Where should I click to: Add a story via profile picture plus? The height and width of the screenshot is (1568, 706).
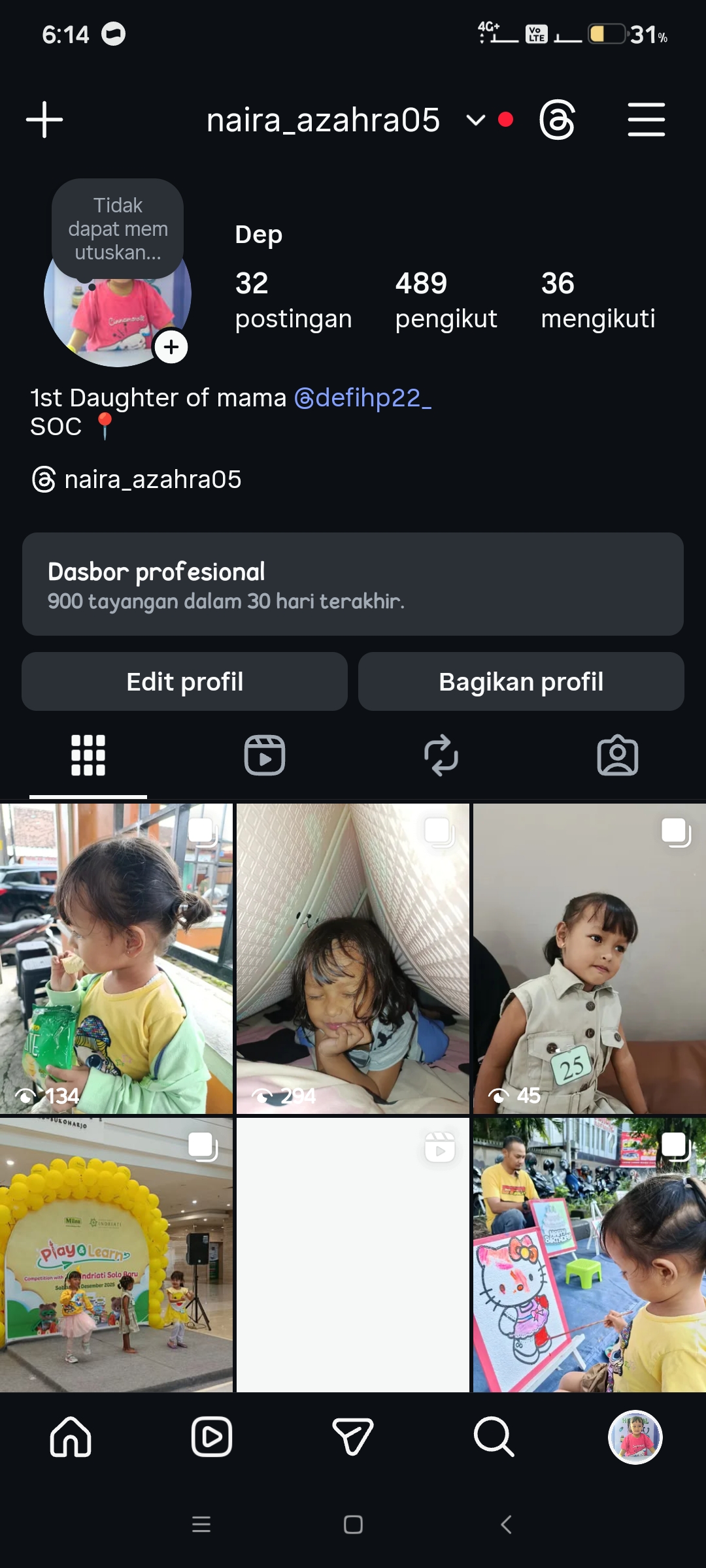coord(171,347)
